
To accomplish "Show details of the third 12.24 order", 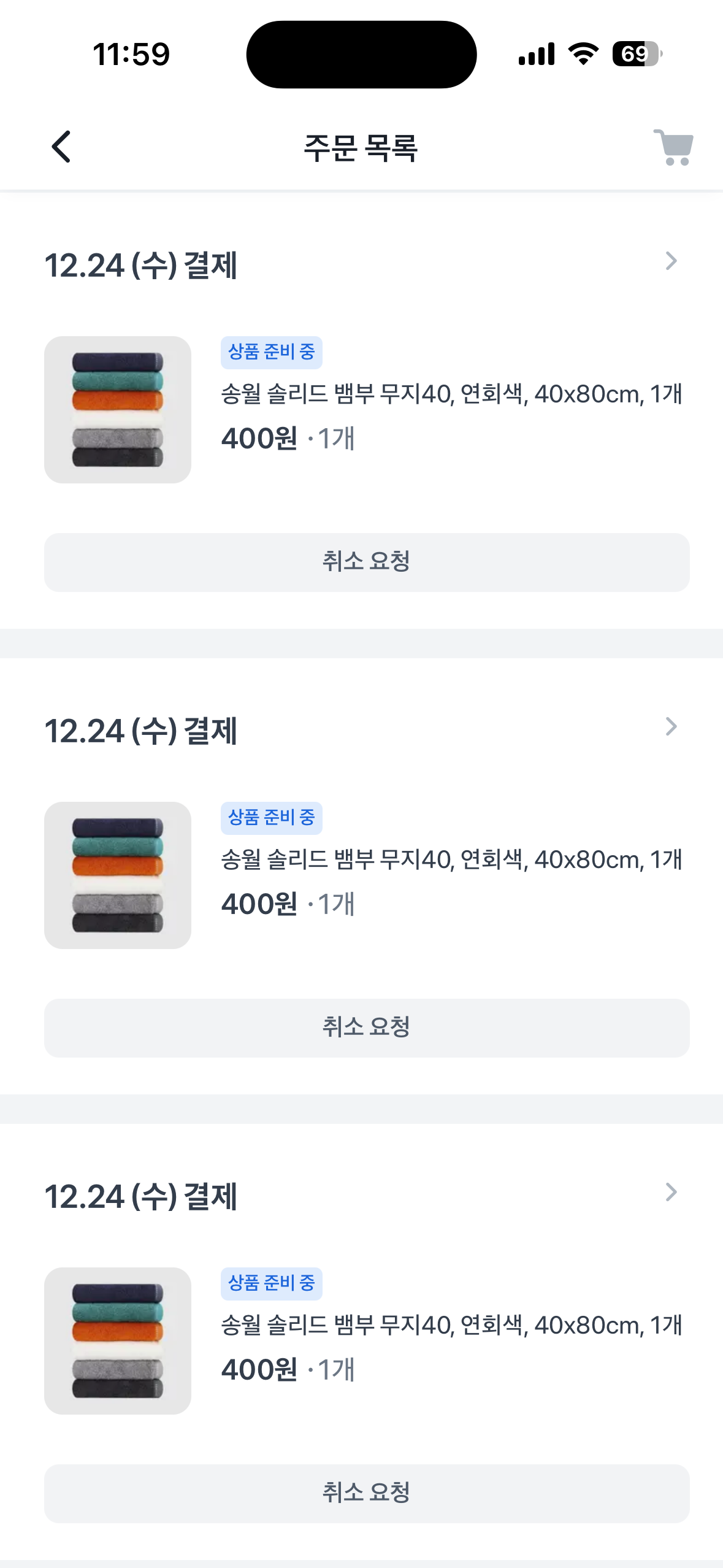I will pos(671,1193).
